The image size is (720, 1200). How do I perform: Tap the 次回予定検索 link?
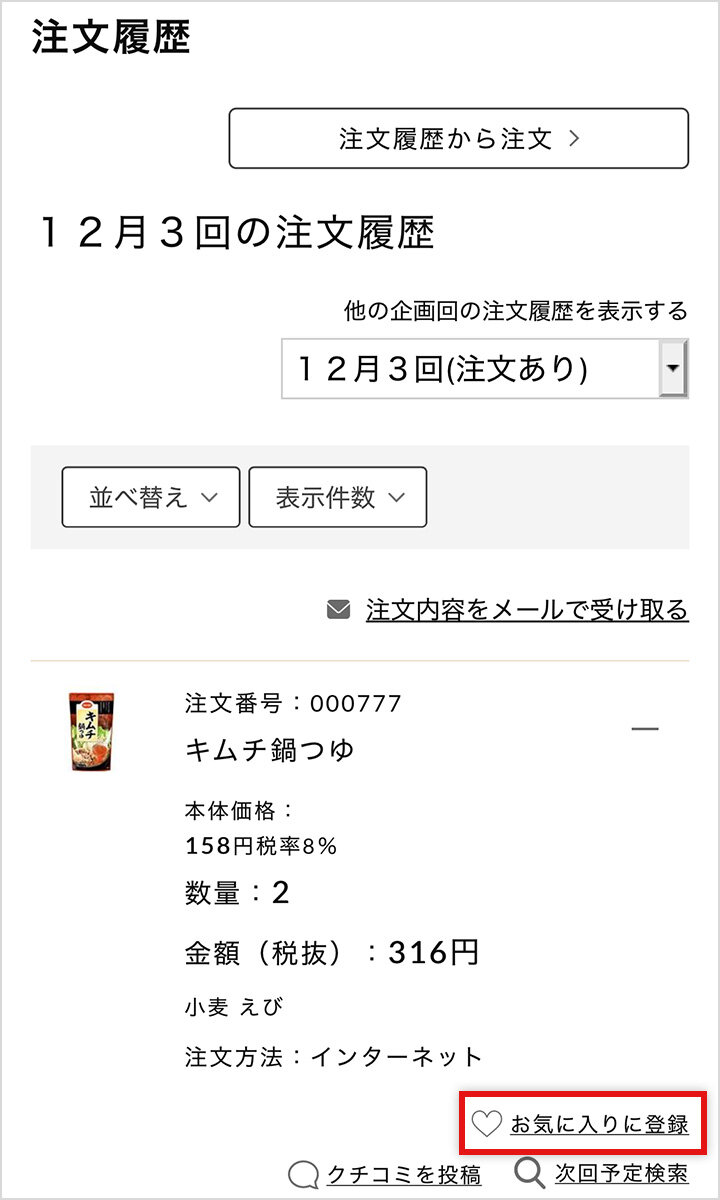pos(602,1172)
